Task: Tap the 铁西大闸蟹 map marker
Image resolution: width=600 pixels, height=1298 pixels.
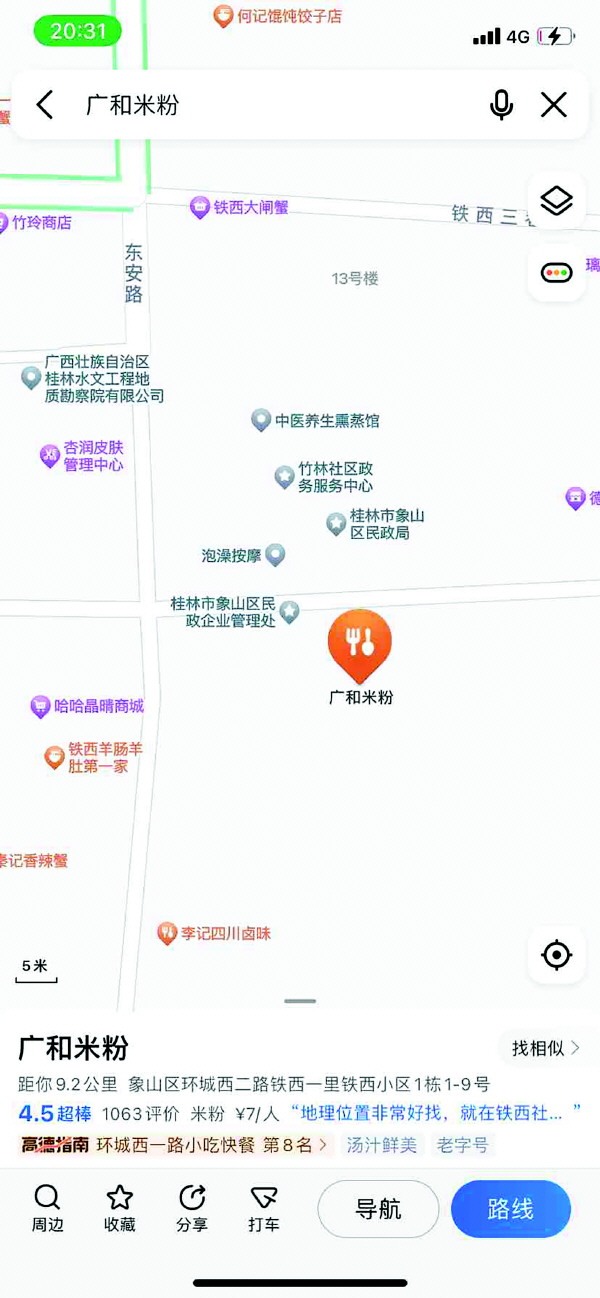Action: [200, 208]
